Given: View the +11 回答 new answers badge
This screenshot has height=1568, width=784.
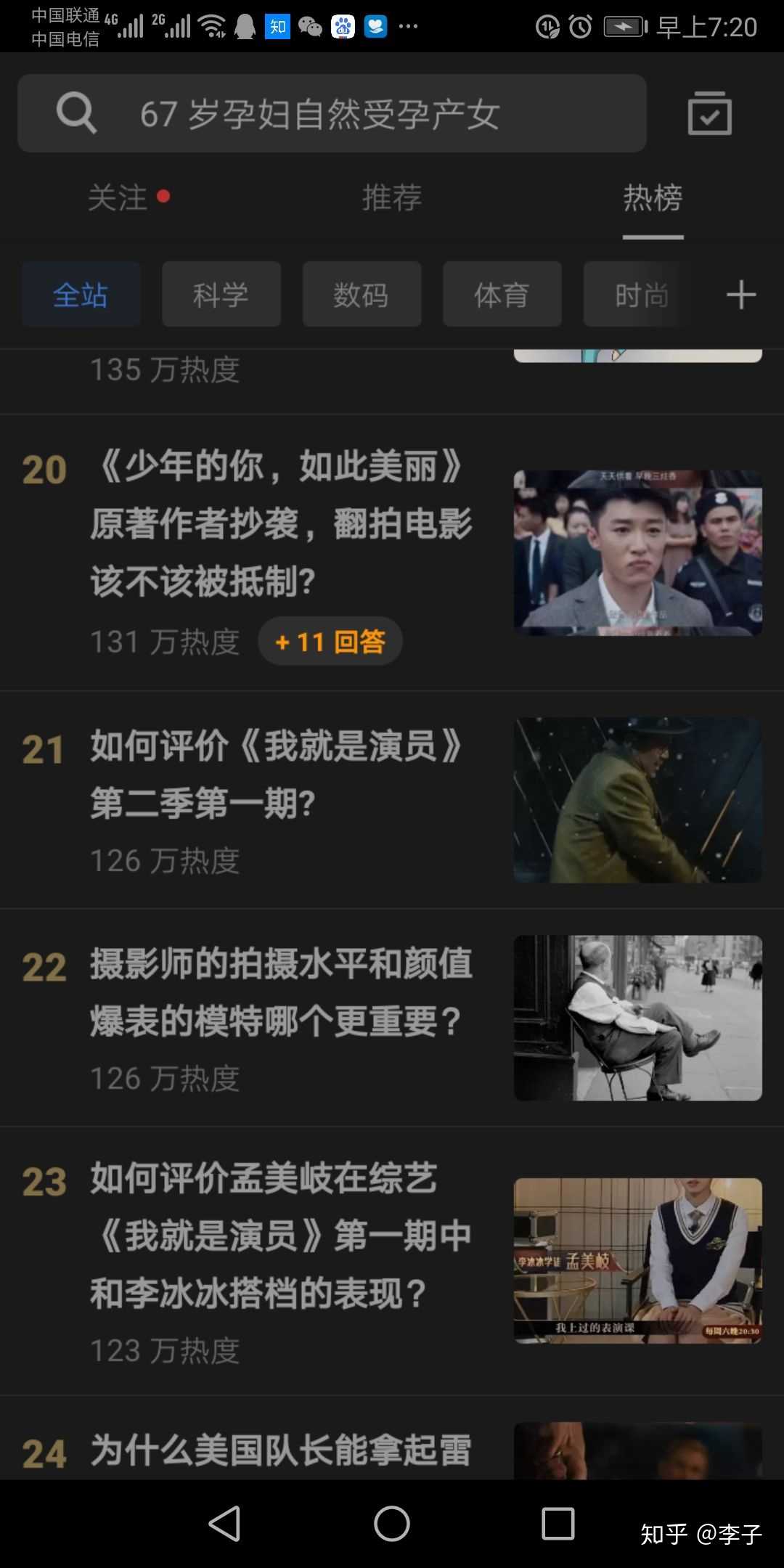Looking at the screenshot, I should [330, 642].
